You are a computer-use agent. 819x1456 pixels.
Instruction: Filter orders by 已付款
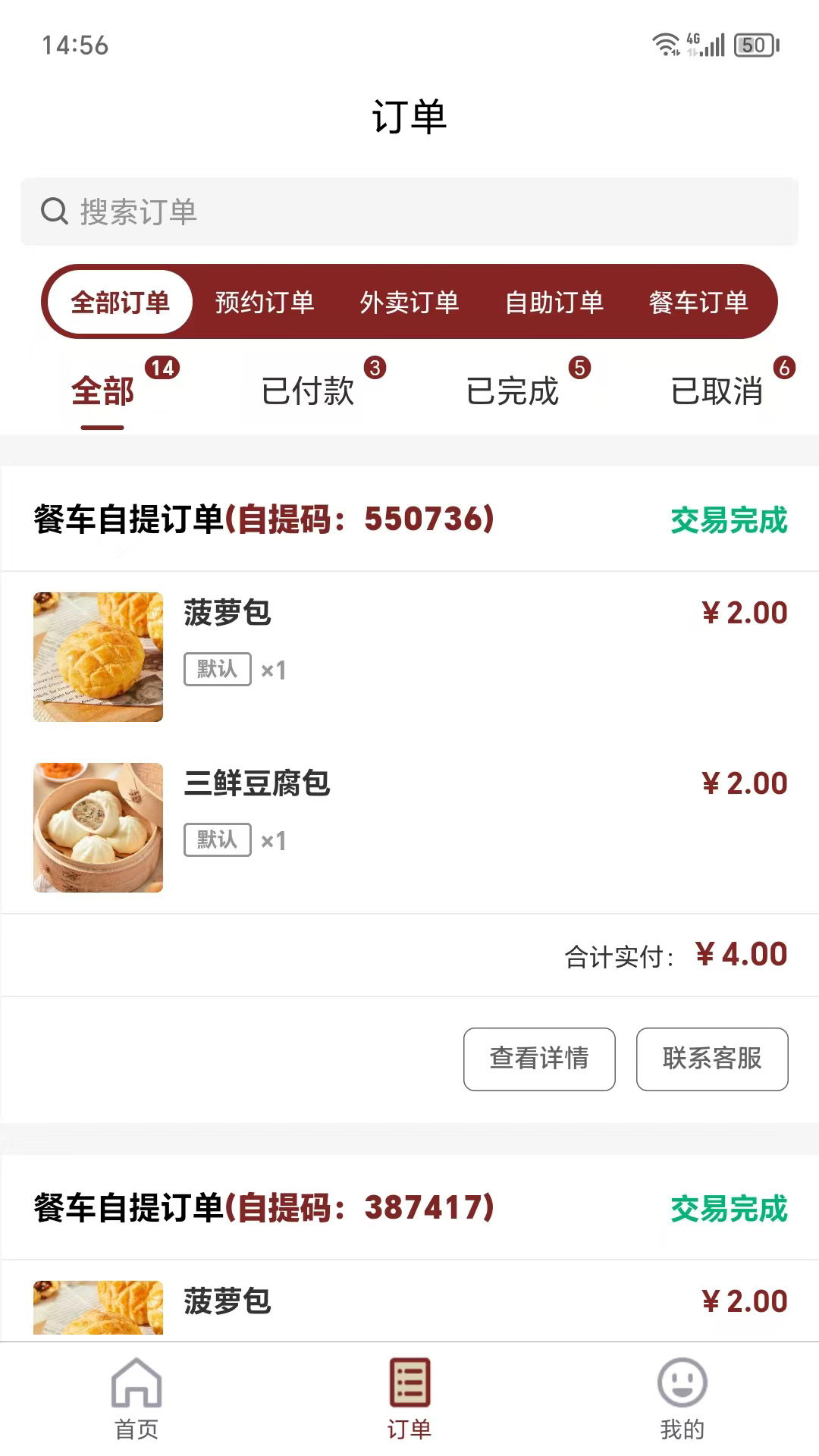[x=308, y=392]
